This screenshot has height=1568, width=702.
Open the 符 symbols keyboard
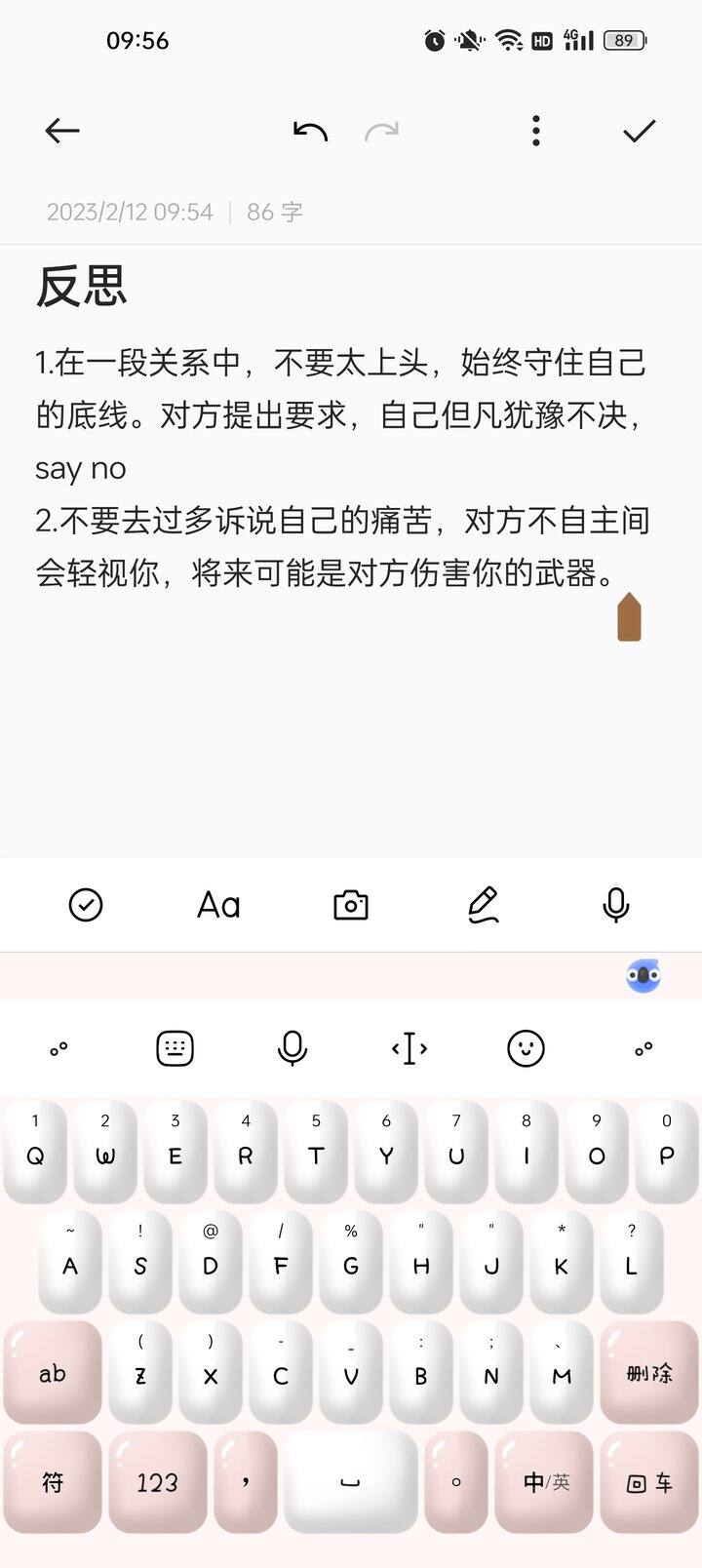click(53, 1483)
